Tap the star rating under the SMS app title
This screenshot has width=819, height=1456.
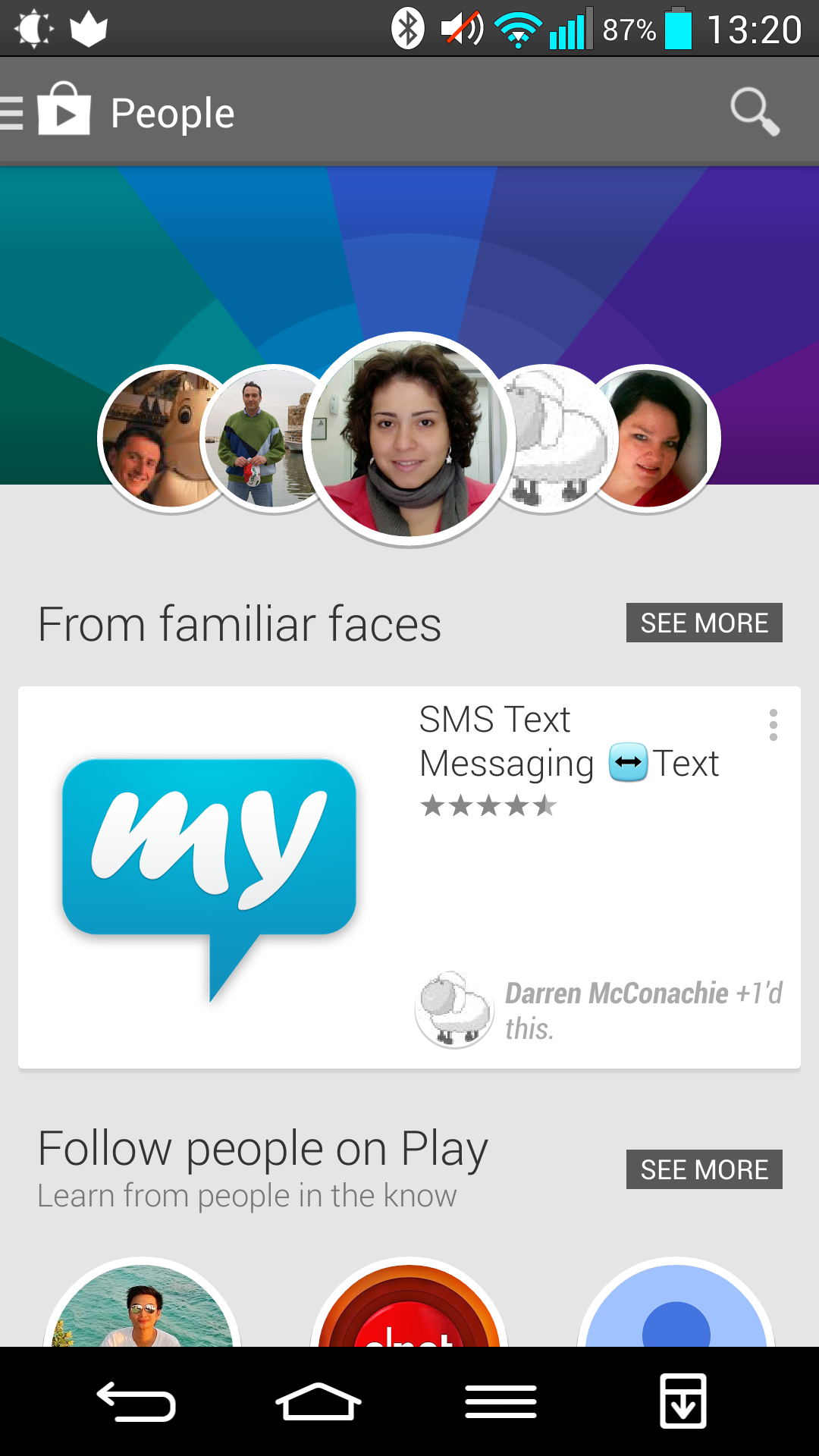pyautogui.click(x=489, y=807)
